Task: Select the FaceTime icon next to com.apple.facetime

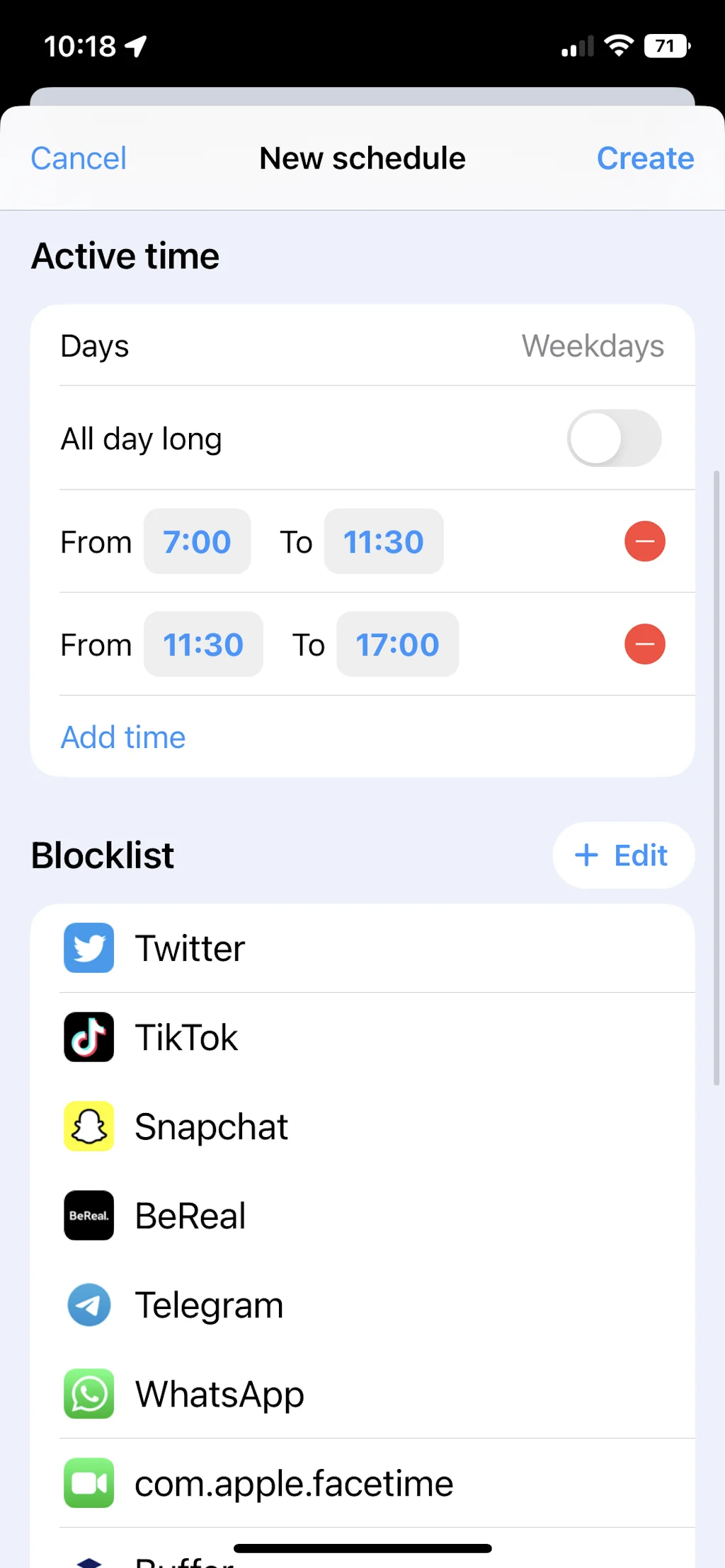Action: [x=89, y=1483]
